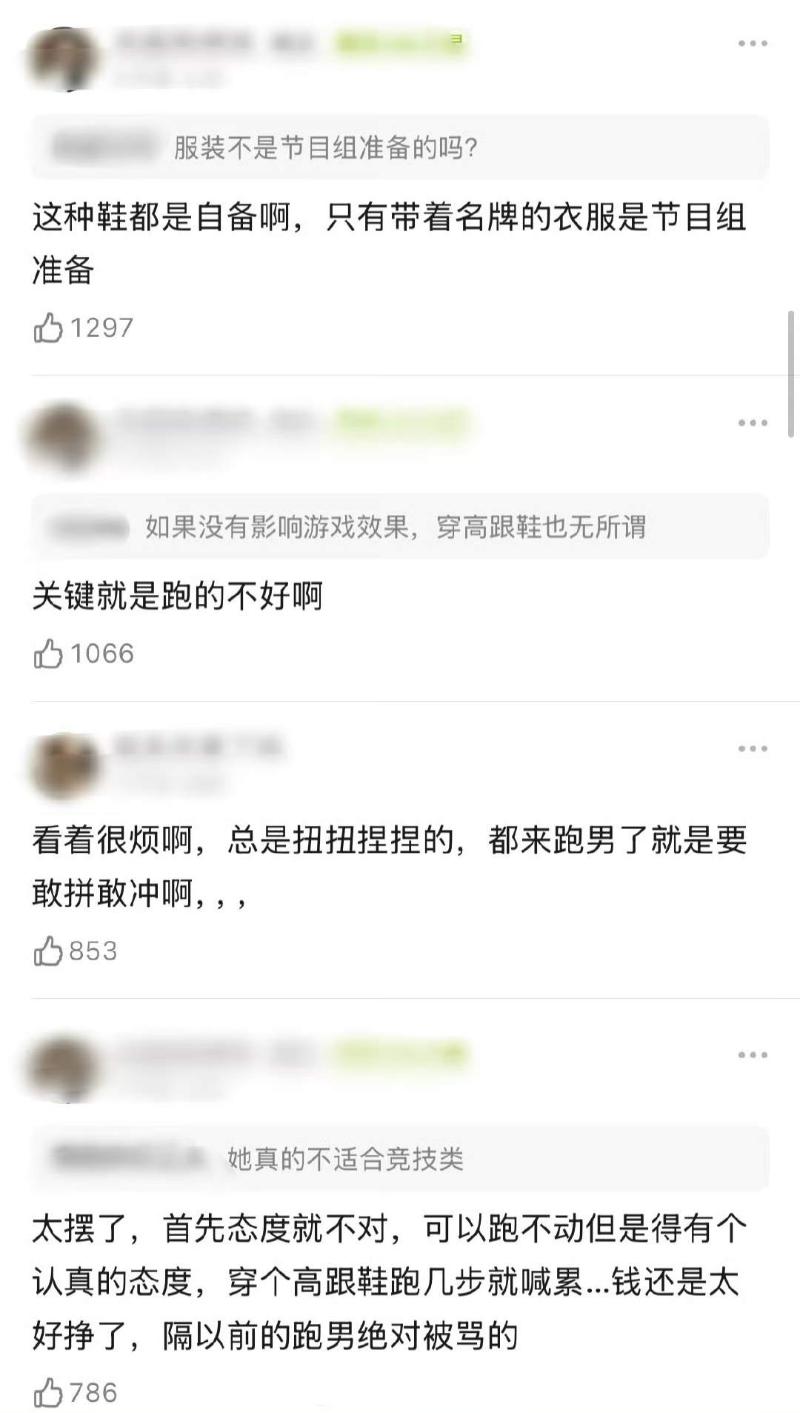Image resolution: width=800 pixels, height=1413 pixels.
Task: Open quoted reply 服装不是节目组准备的吗?
Action: click(x=400, y=148)
